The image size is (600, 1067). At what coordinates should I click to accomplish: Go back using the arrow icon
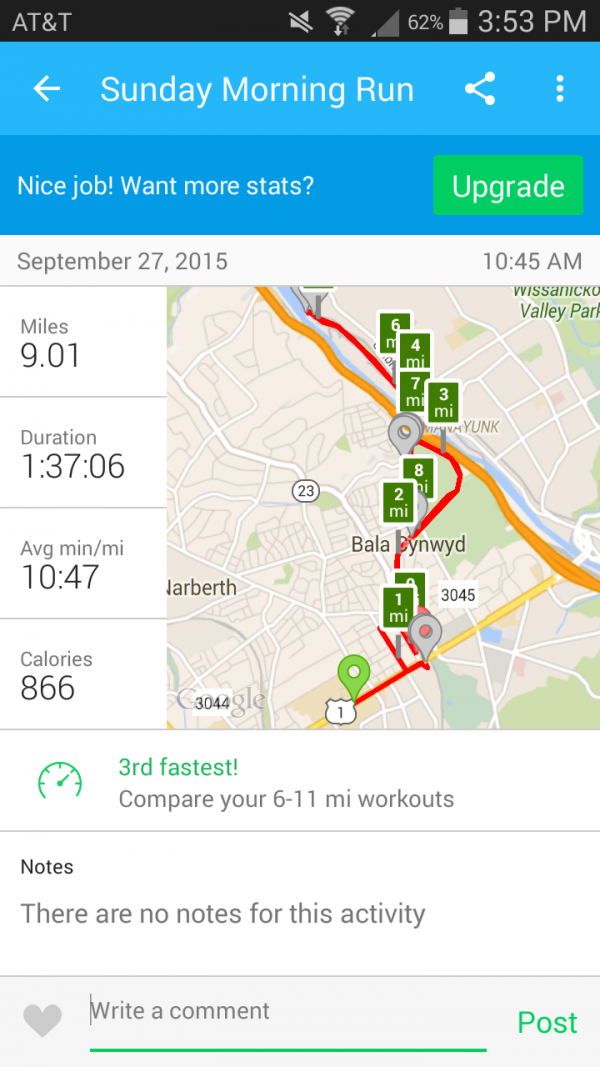46,89
